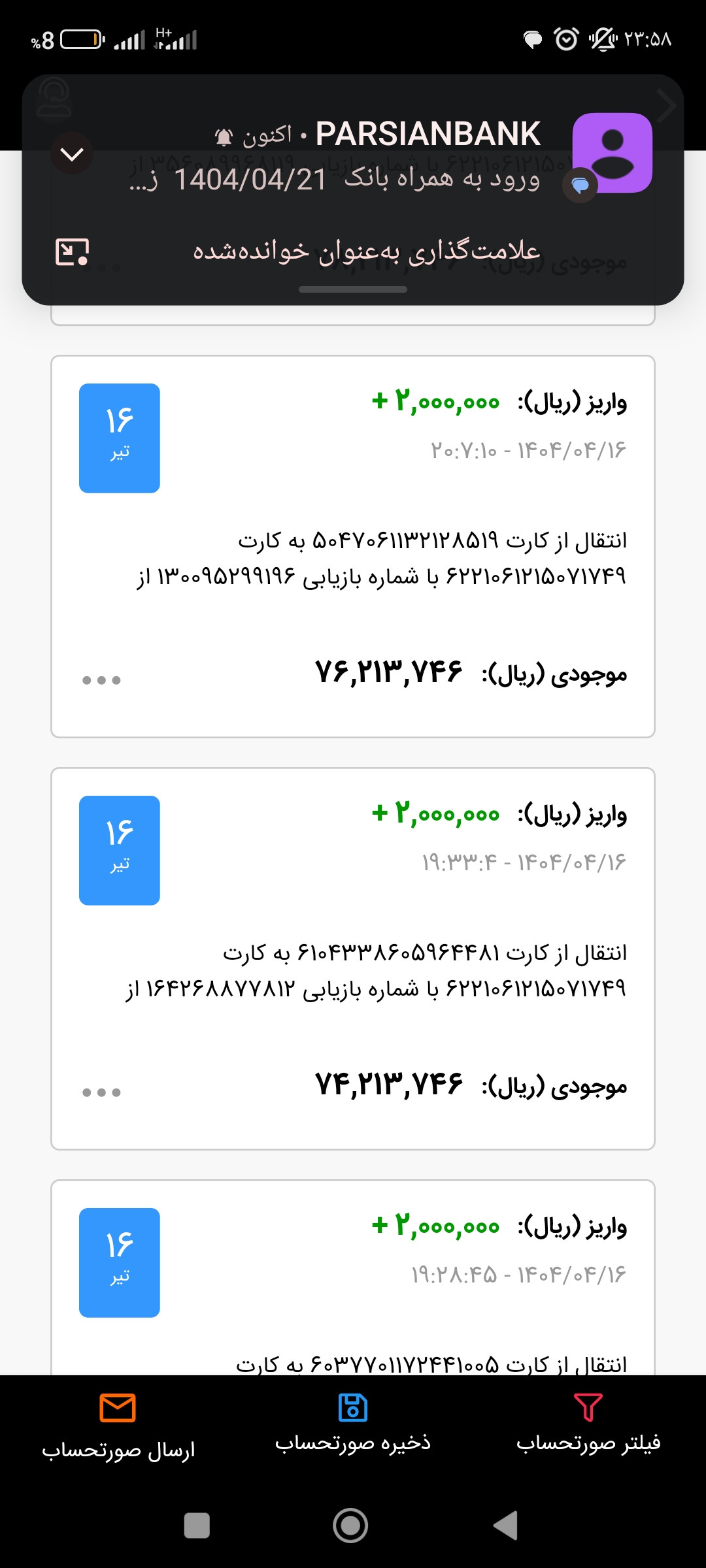
Task: Tap ذخیره صورتحساب to save the statement
Action: (x=353, y=1426)
